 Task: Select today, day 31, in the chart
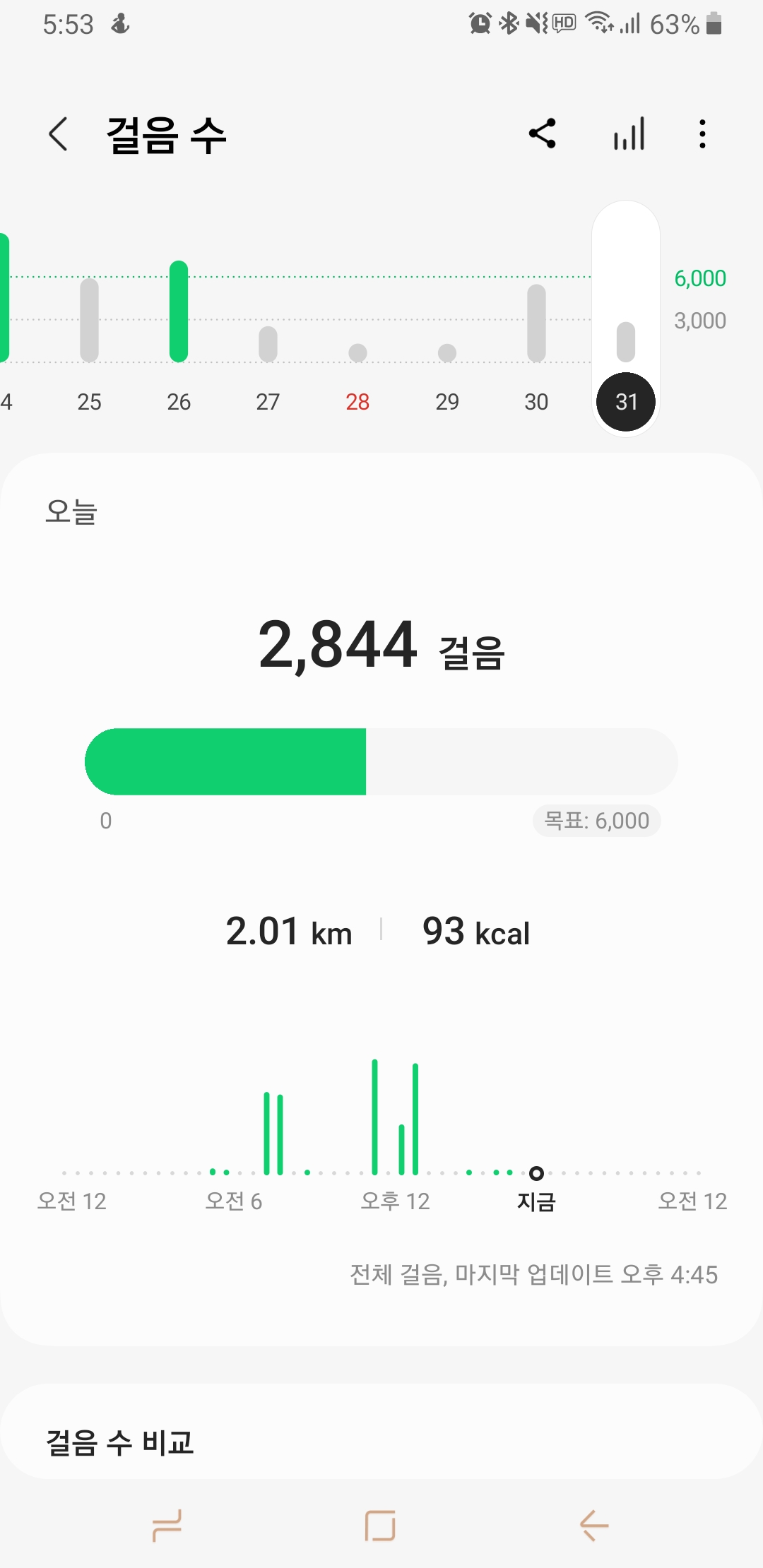click(x=626, y=401)
